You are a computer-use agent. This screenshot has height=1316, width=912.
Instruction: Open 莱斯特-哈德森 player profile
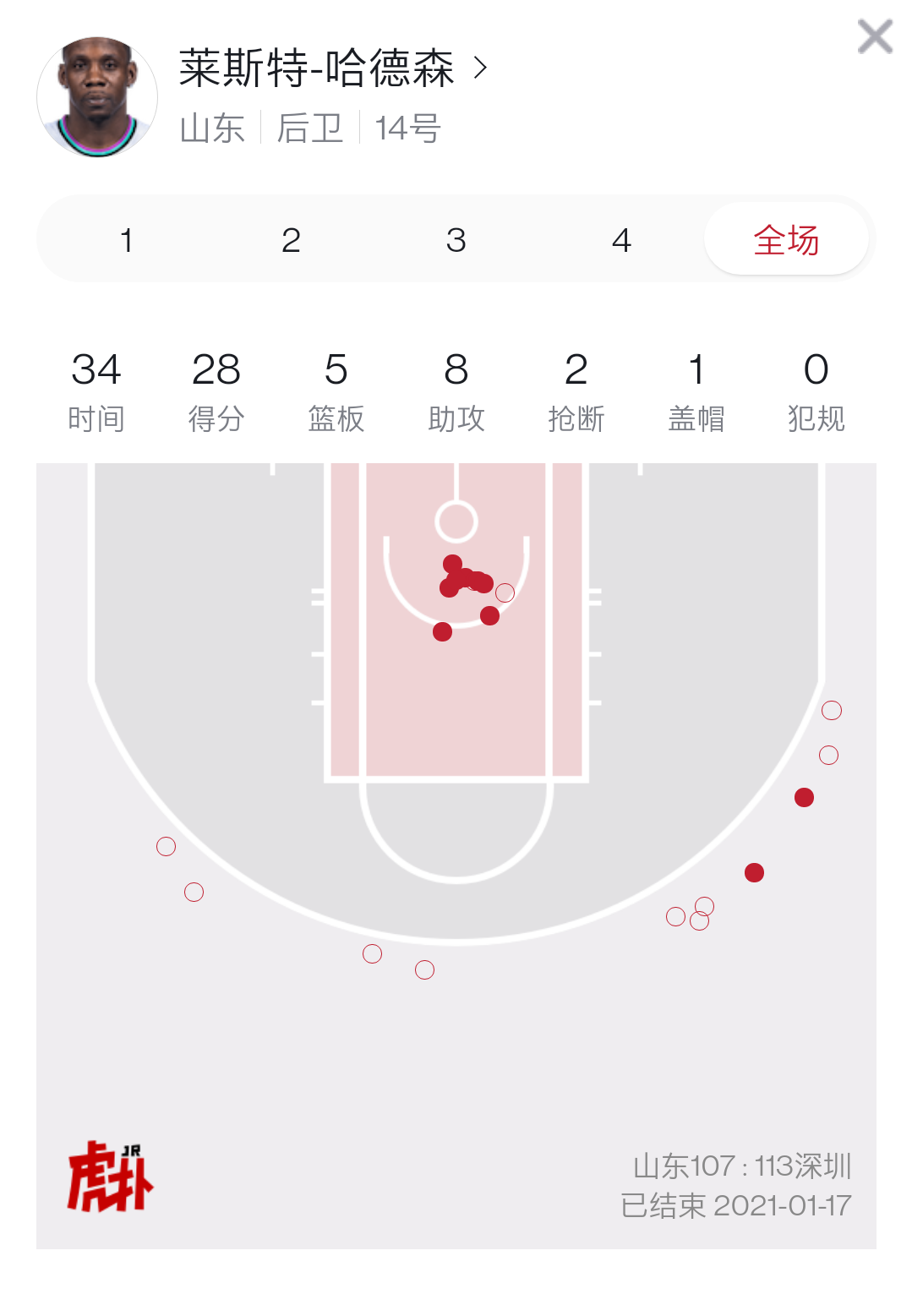click(333, 68)
